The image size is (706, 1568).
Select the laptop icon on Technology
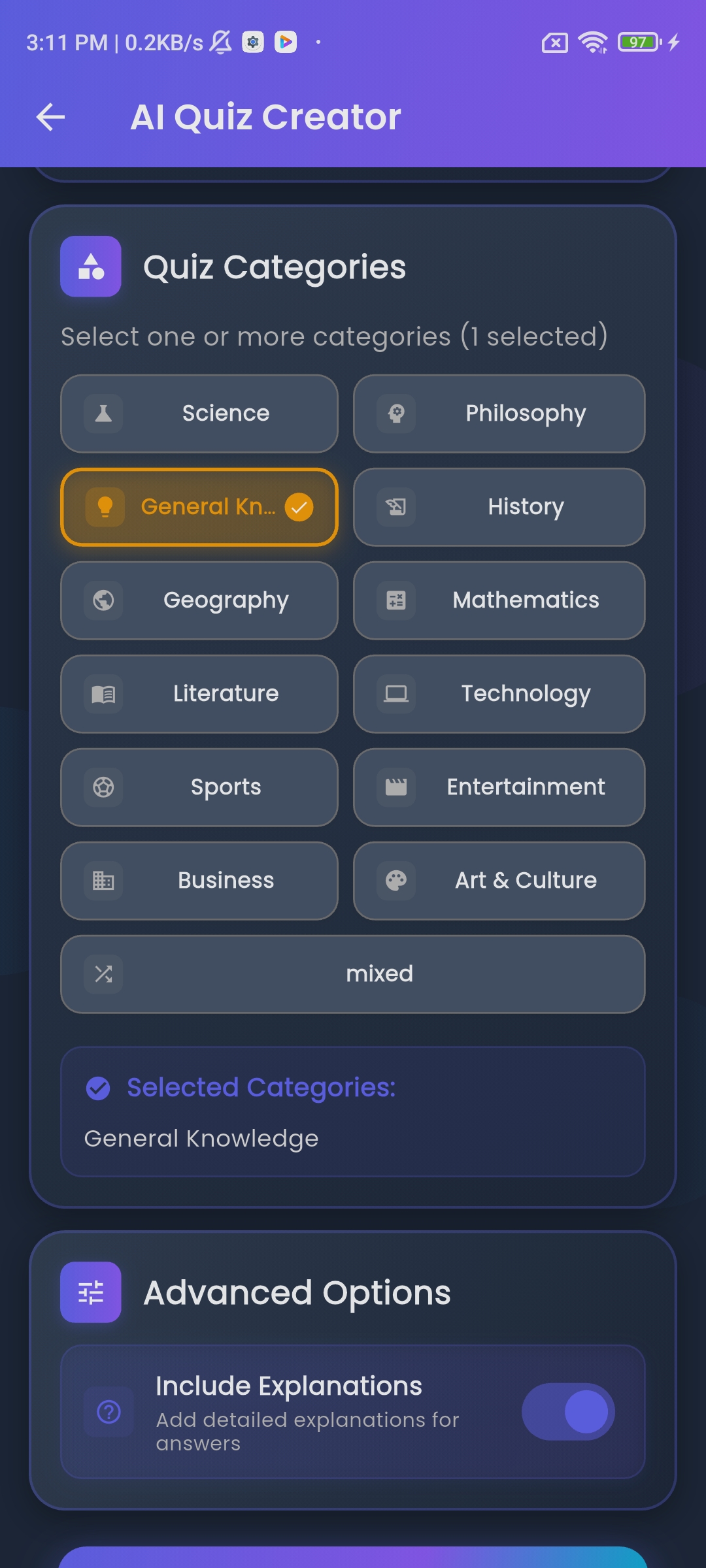pyautogui.click(x=396, y=693)
